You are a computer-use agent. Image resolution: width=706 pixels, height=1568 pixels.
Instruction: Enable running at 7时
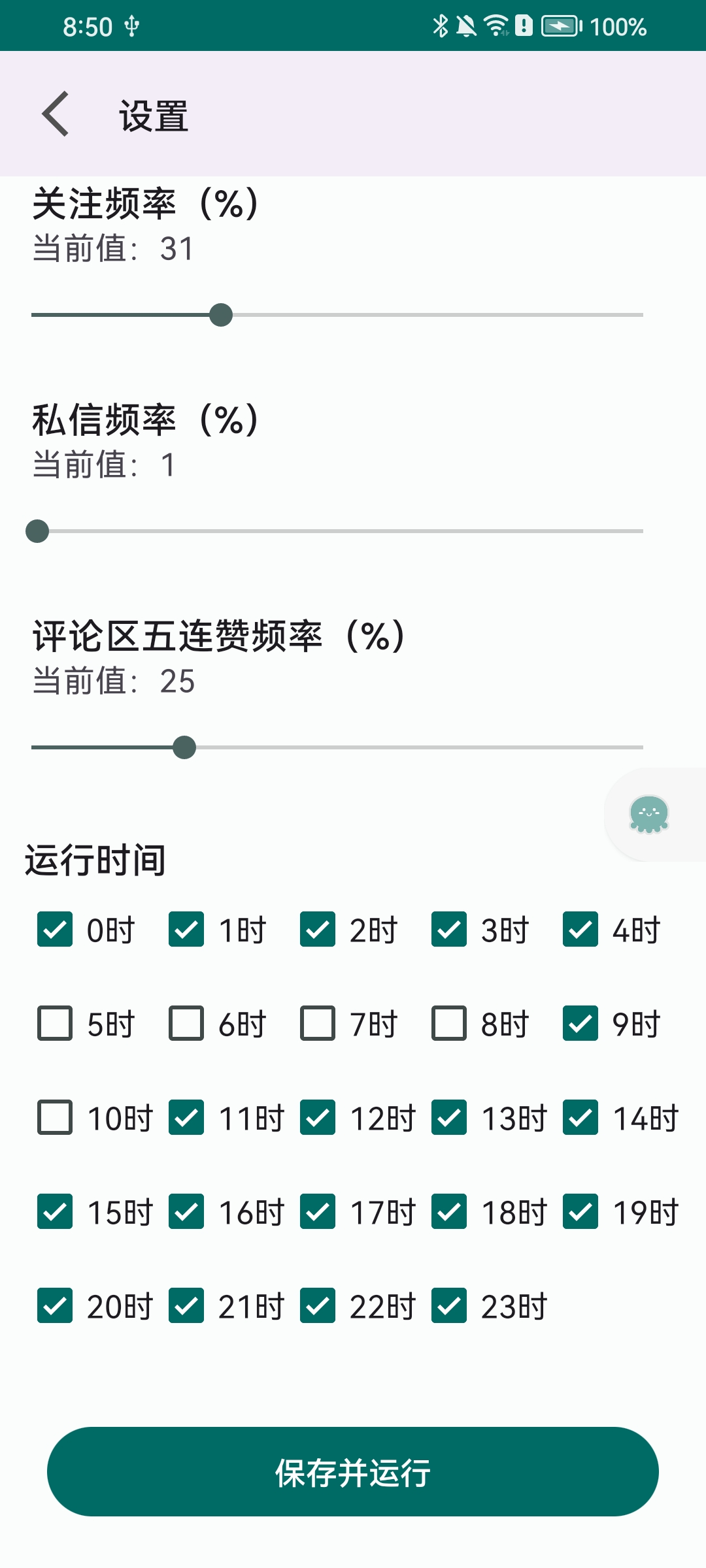(318, 1024)
